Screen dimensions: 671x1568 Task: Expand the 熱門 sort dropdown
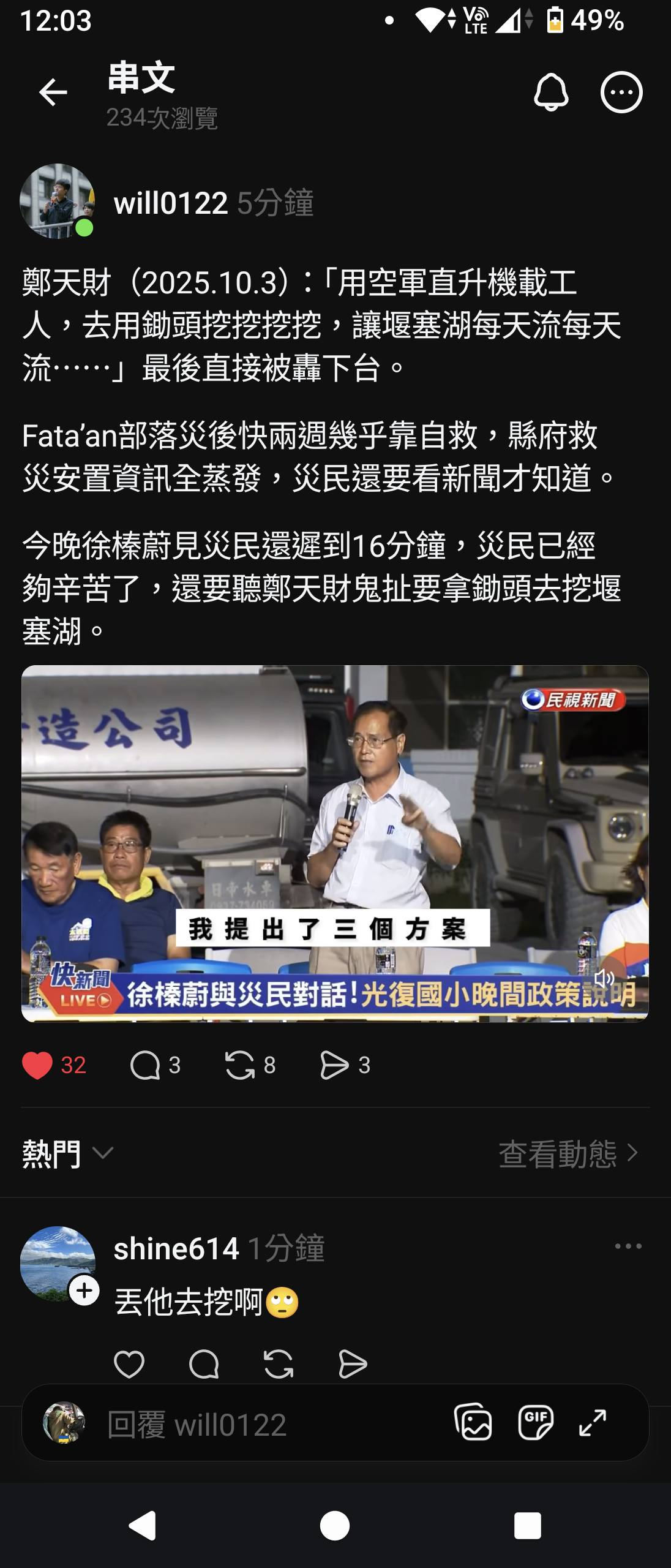pos(67,1153)
